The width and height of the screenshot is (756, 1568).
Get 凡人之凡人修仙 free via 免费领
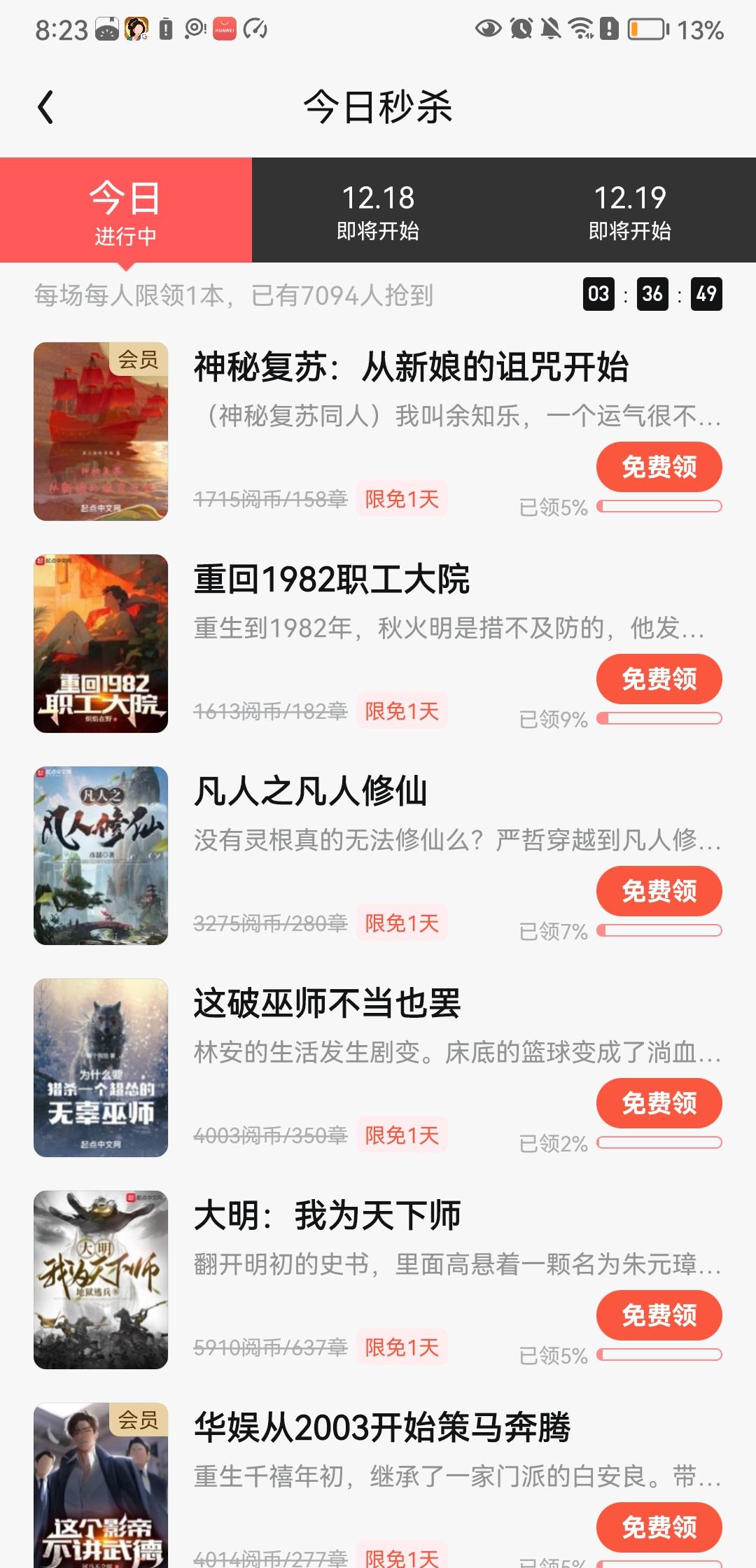coord(659,891)
